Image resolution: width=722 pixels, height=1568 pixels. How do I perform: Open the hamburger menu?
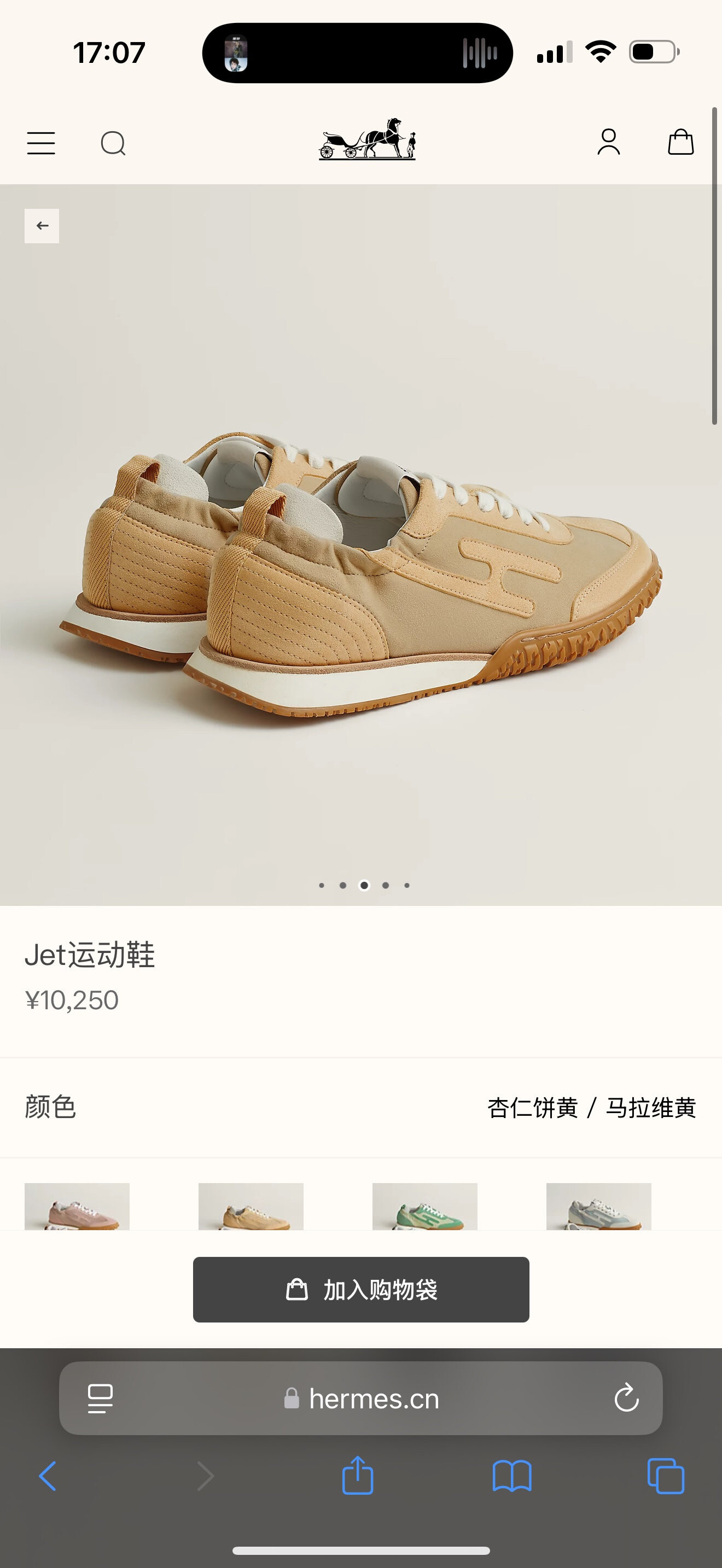(x=41, y=143)
